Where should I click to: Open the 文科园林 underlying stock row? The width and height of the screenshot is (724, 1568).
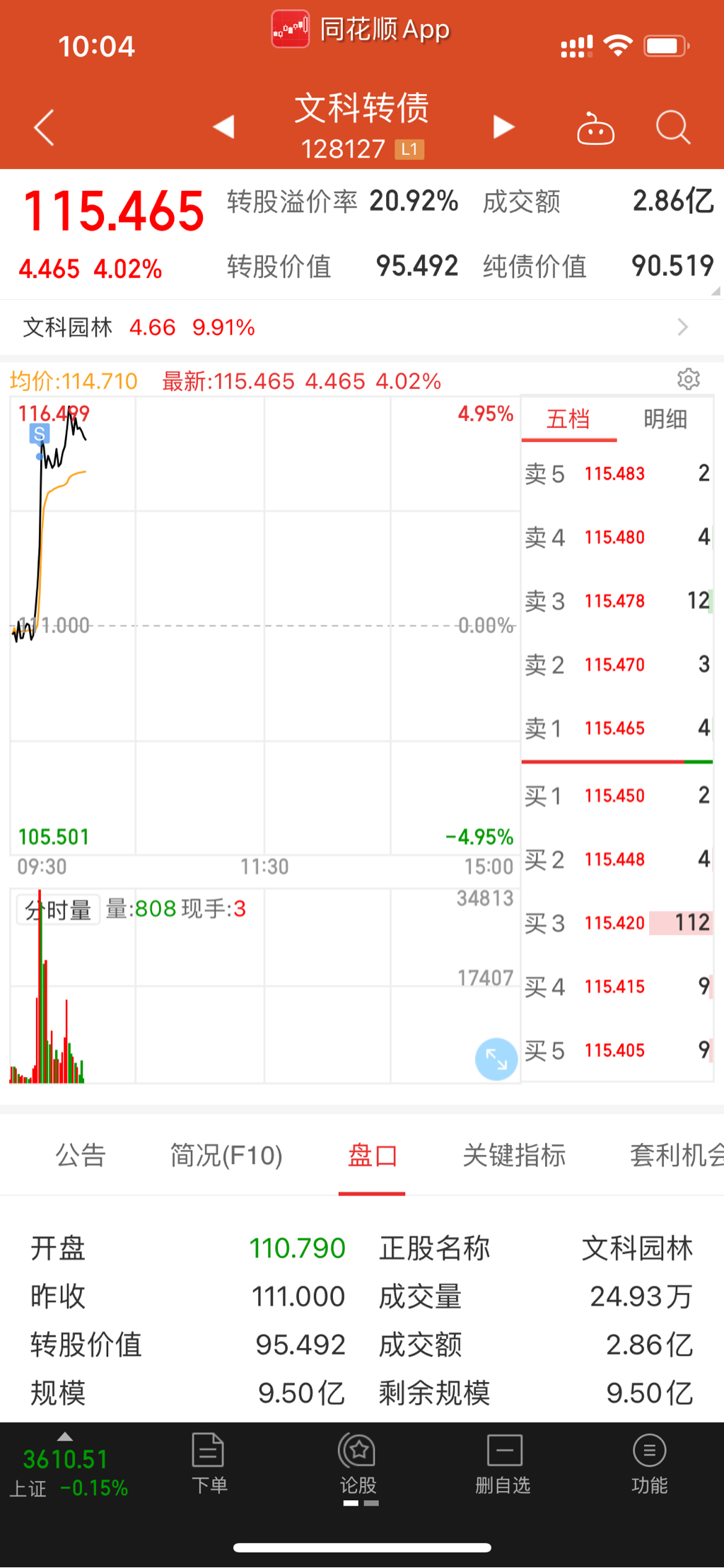click(x=354, y=327)
